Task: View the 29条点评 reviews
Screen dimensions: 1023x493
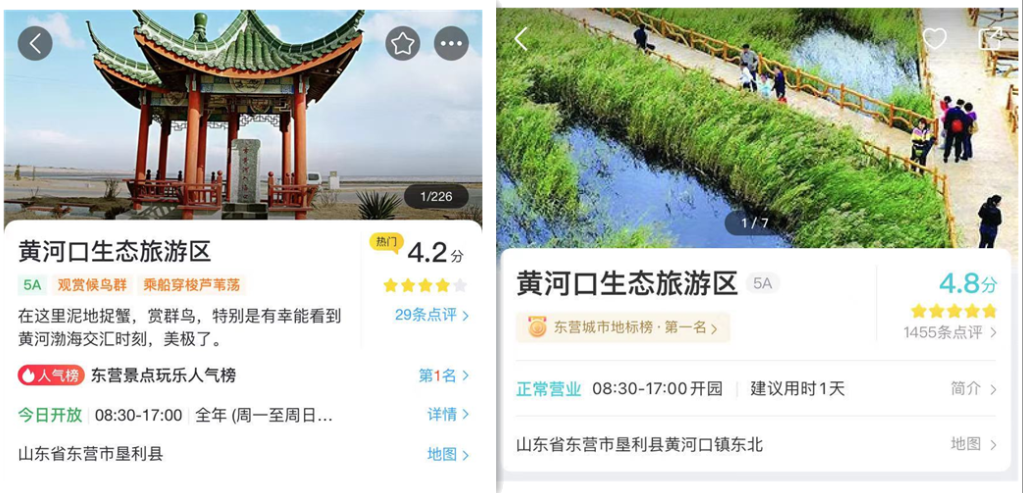Action: tap(431, 315)
